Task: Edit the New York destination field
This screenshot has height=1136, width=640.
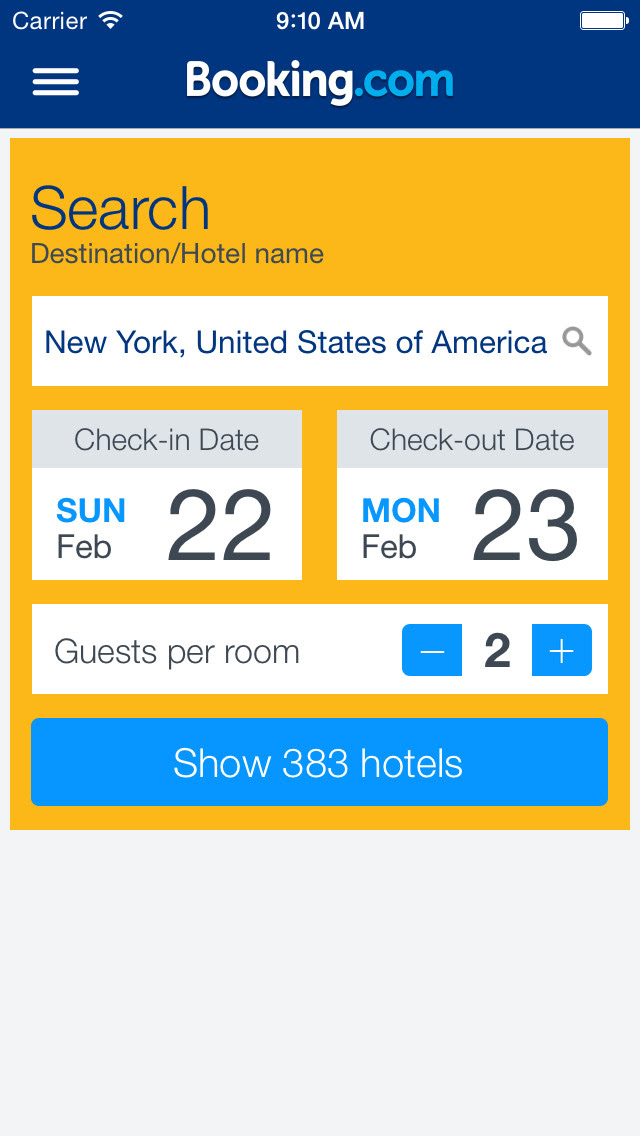Action: (320, 341)
